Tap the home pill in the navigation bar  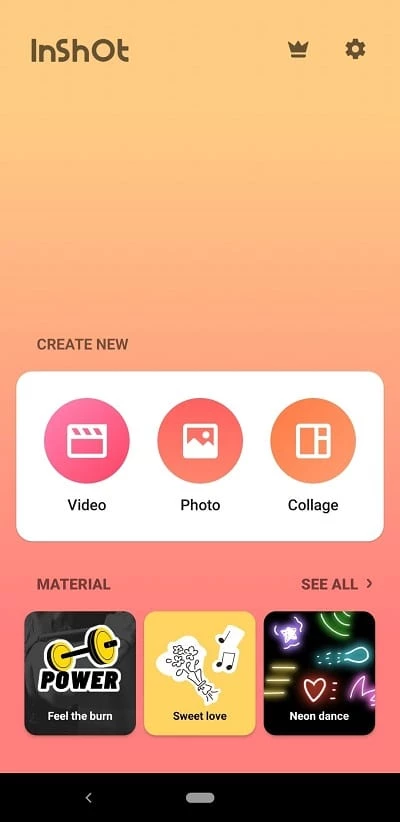pyautogui.click(x=200, y=798)
